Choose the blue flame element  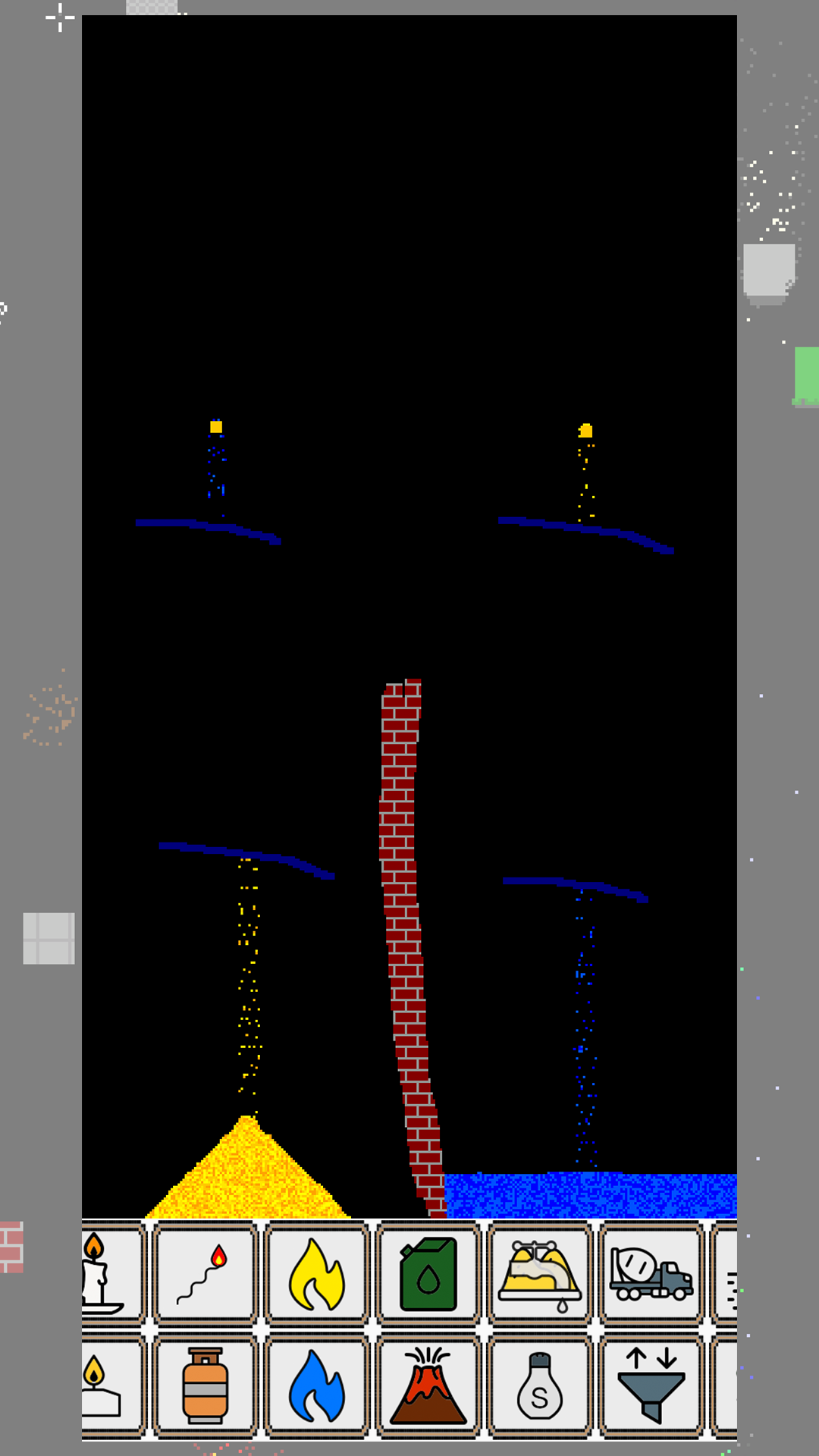click(317, 1386)
